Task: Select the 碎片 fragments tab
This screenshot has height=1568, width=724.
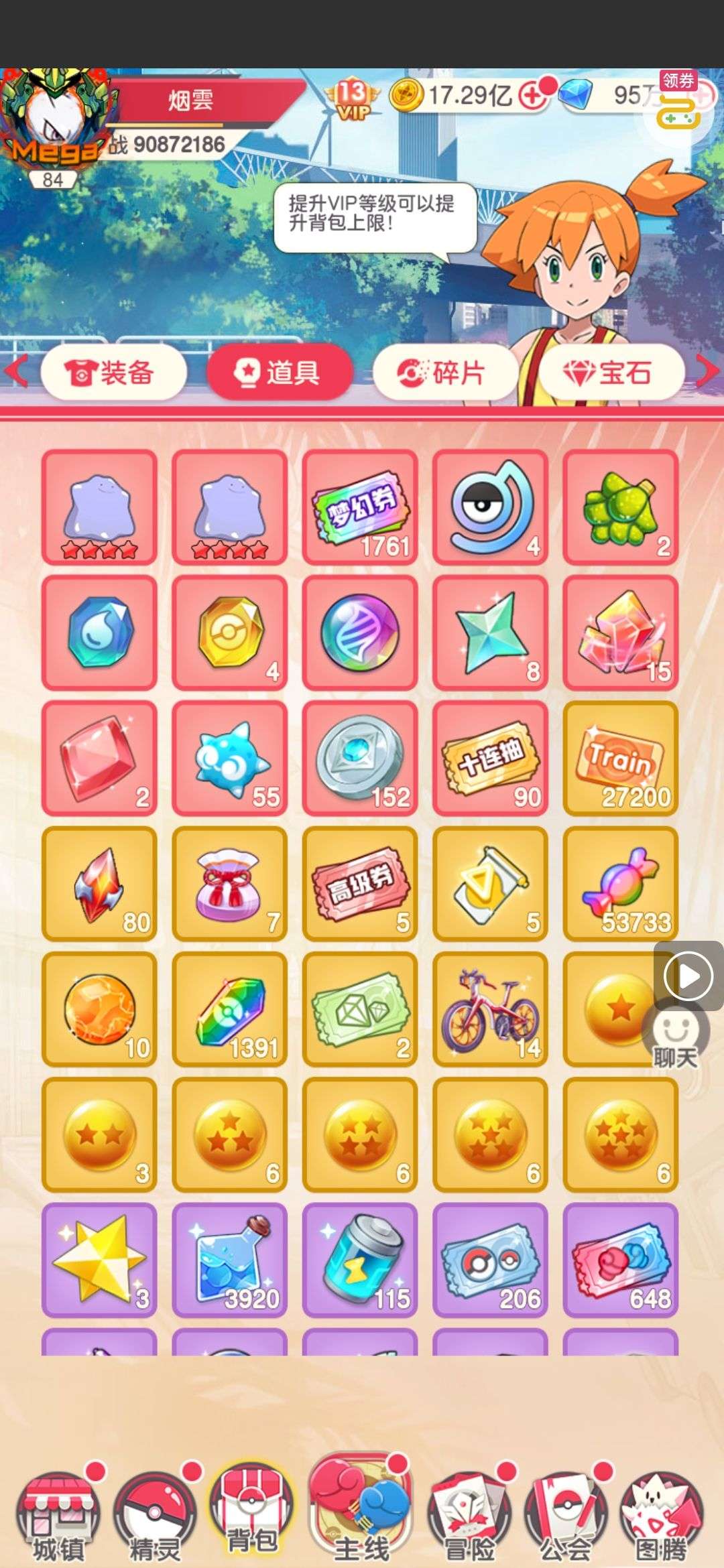Action: 444,372
